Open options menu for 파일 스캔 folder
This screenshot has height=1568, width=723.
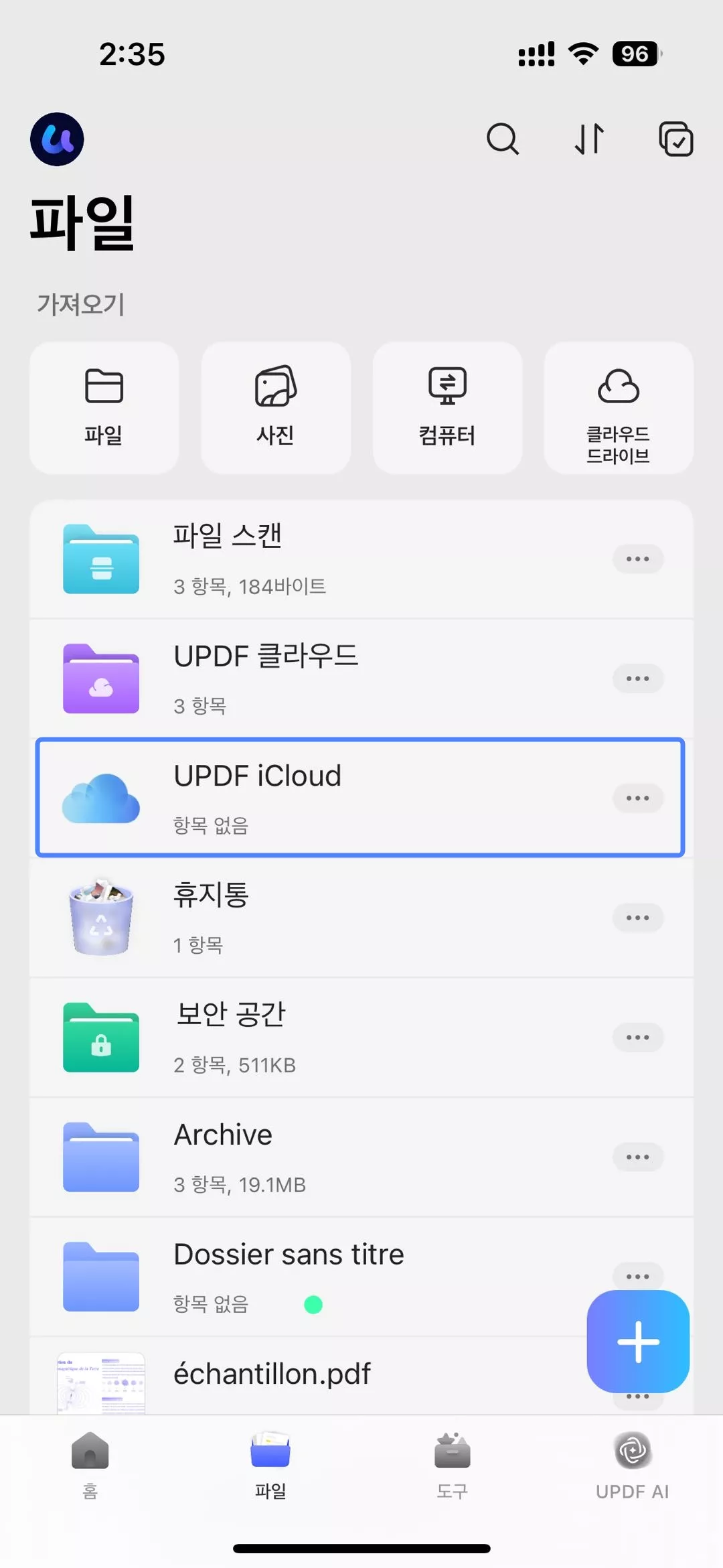click(x=637, y=559)
